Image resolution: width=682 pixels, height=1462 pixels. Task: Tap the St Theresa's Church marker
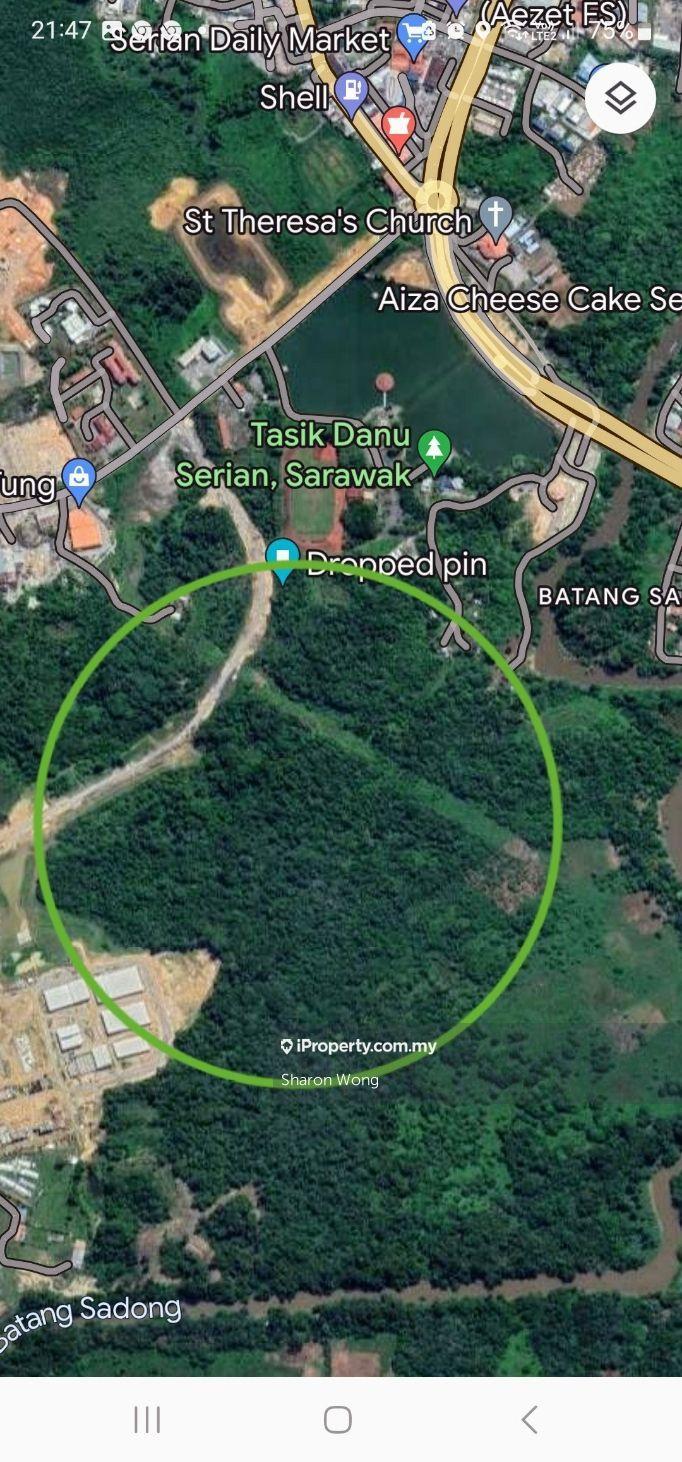pos(495,215)
